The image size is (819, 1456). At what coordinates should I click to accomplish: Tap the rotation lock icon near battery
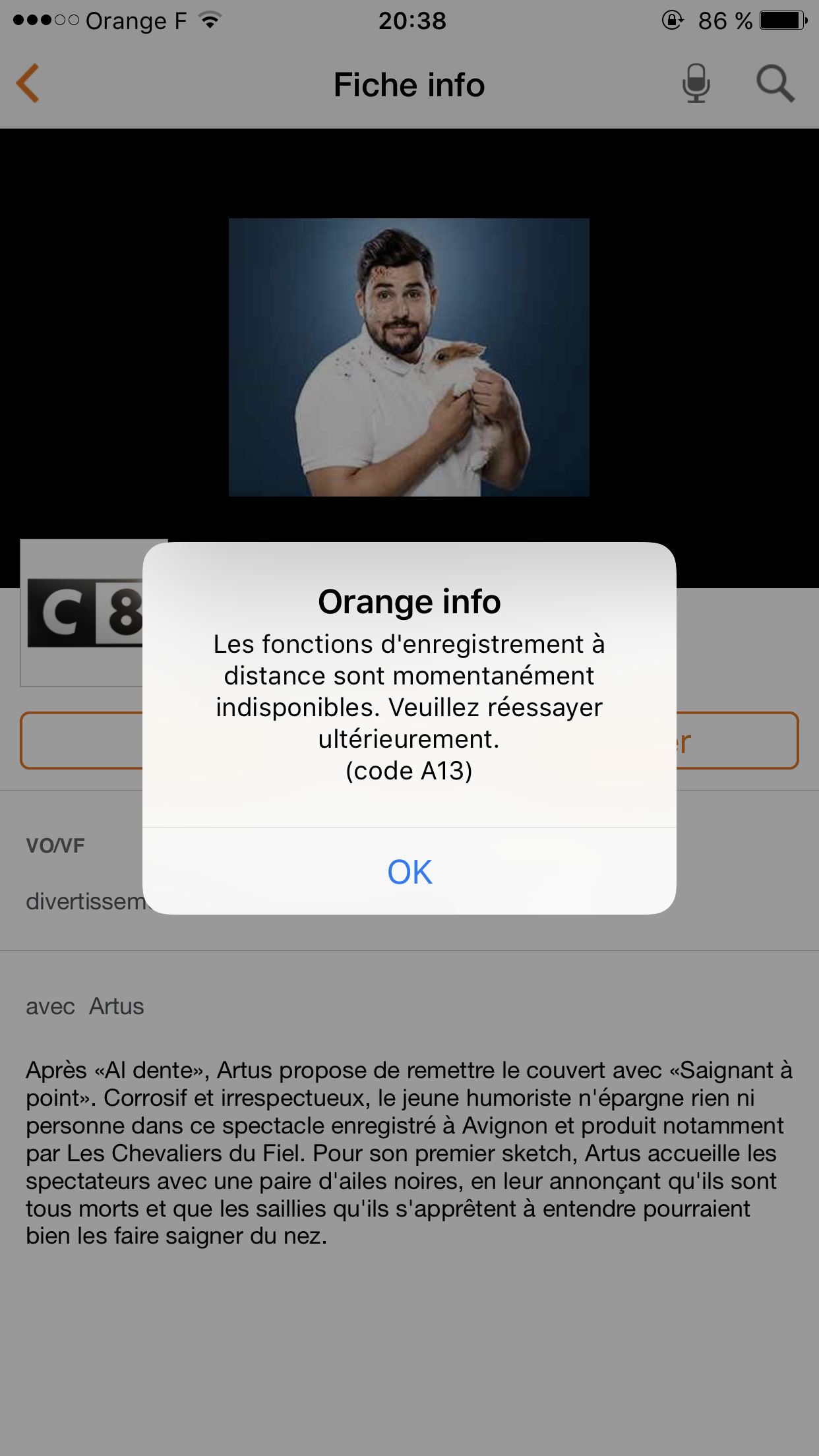pos(671,21)
